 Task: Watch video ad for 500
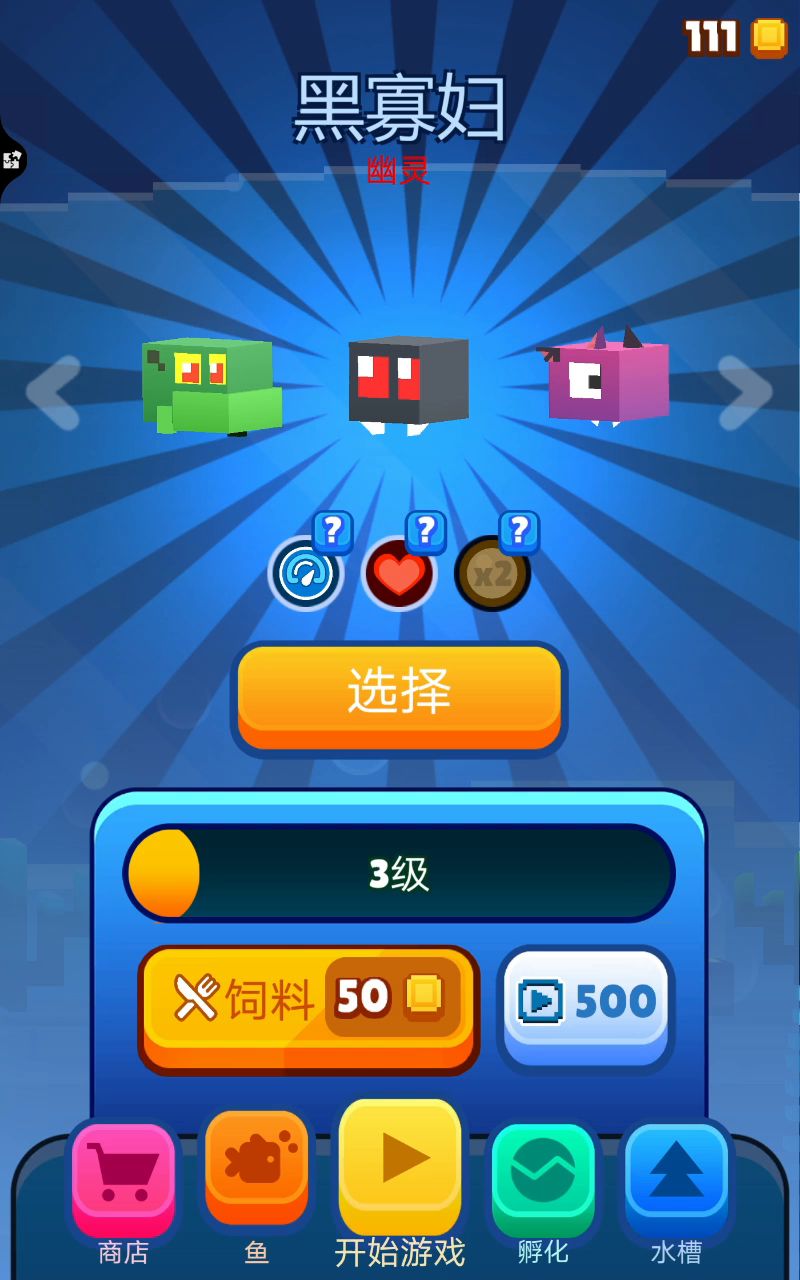click(x=586, y=1004)
